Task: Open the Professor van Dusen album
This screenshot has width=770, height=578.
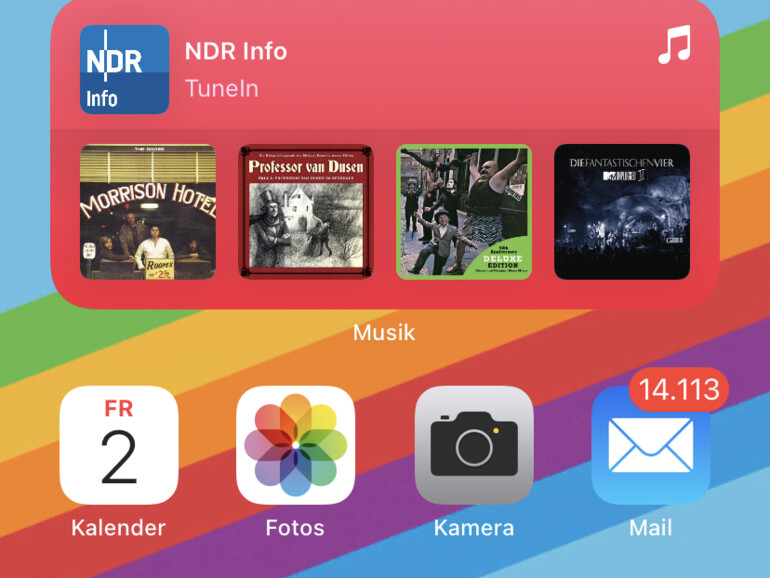Action: click(x=305, y=211)
